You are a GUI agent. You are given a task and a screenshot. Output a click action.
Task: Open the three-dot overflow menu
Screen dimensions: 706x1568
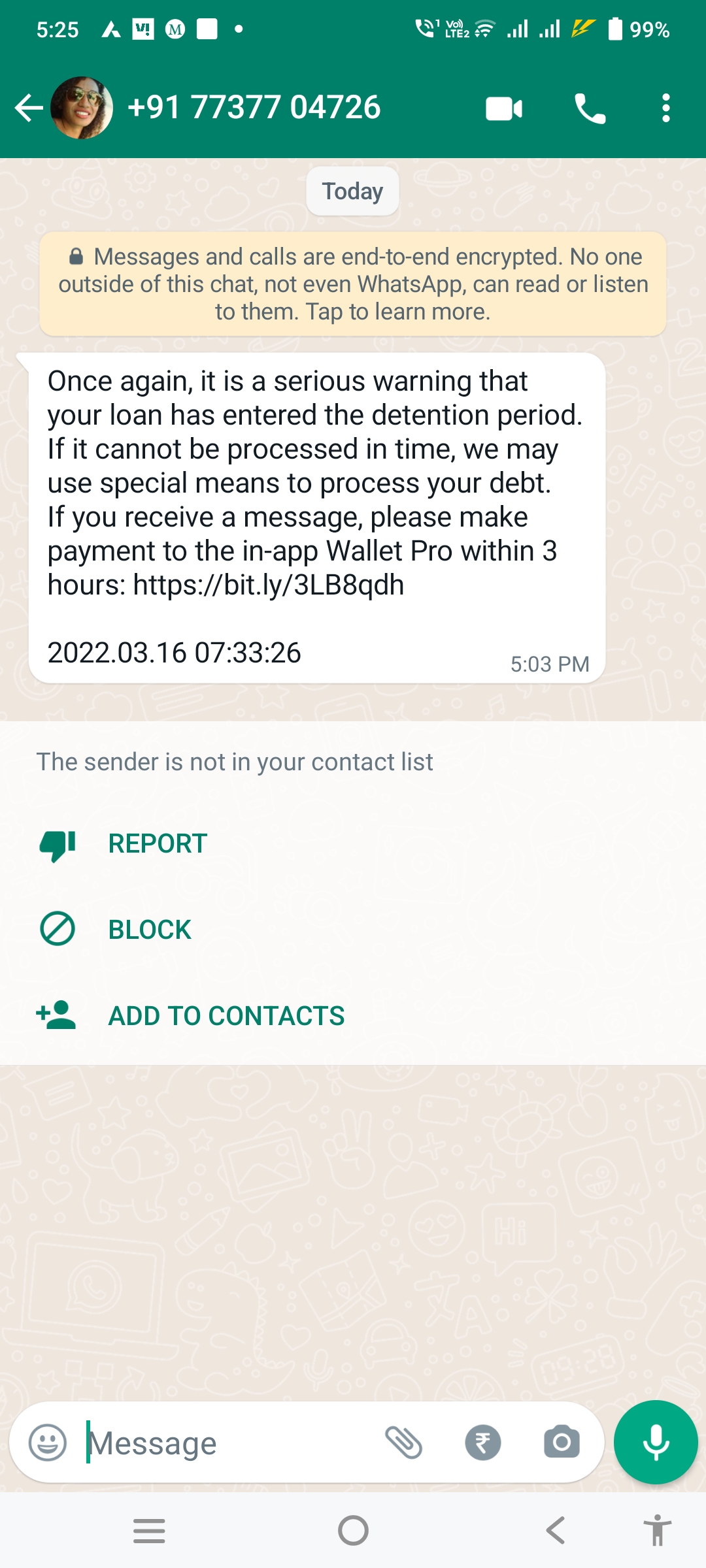coord(665,108)
